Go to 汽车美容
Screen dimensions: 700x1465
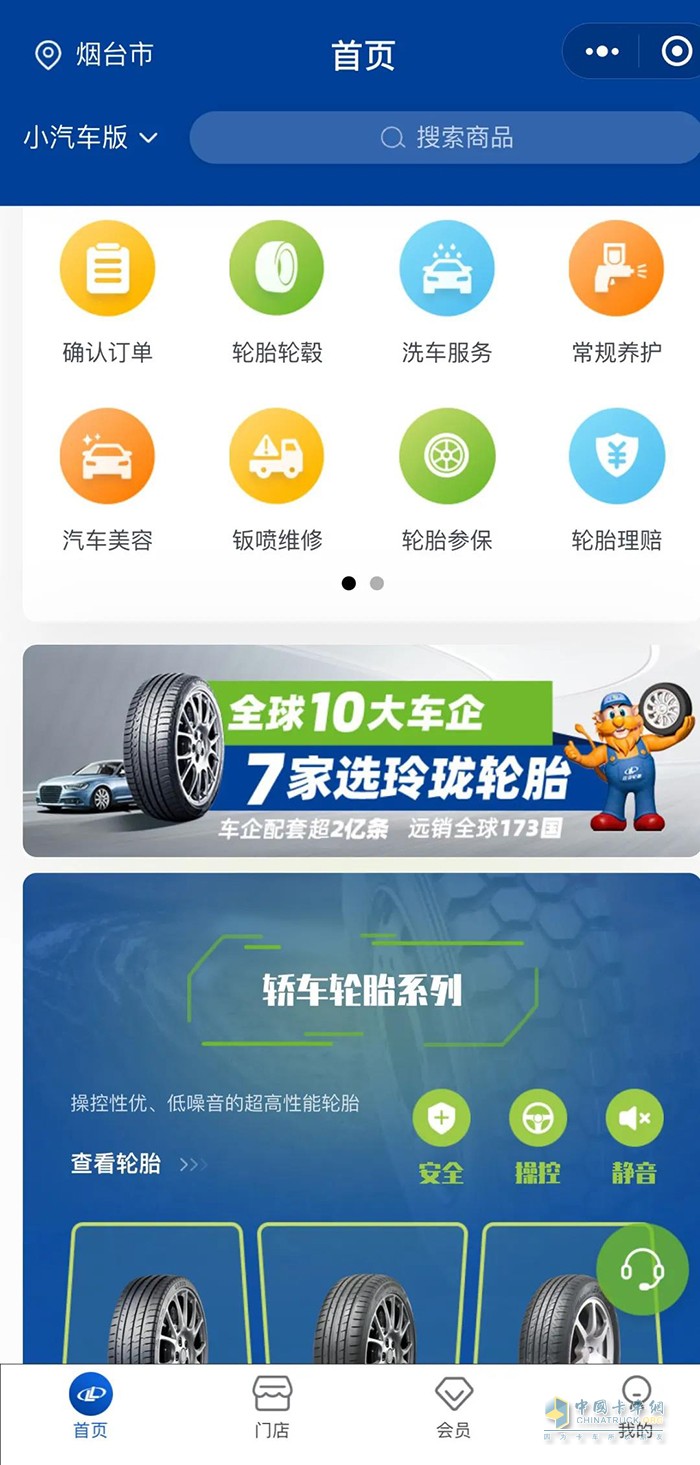pyautogui.click(x=107, y=478)
